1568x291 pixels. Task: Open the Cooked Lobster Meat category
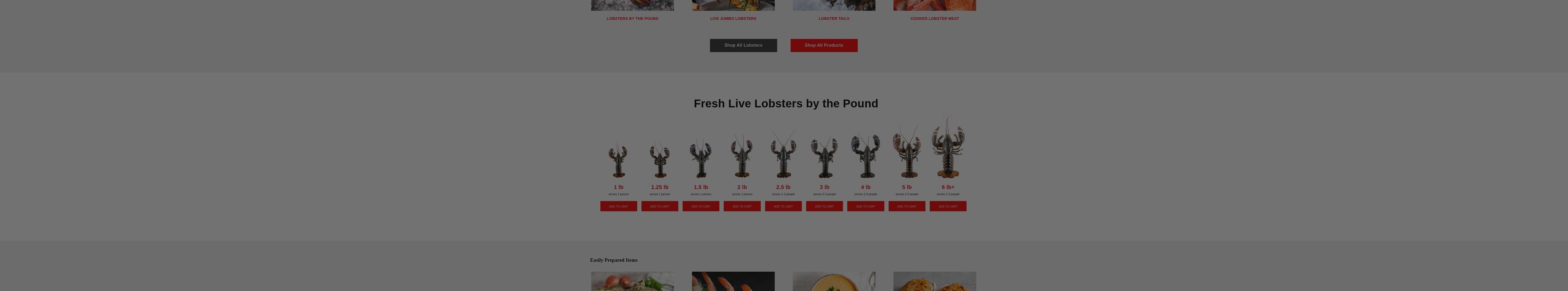934,18
